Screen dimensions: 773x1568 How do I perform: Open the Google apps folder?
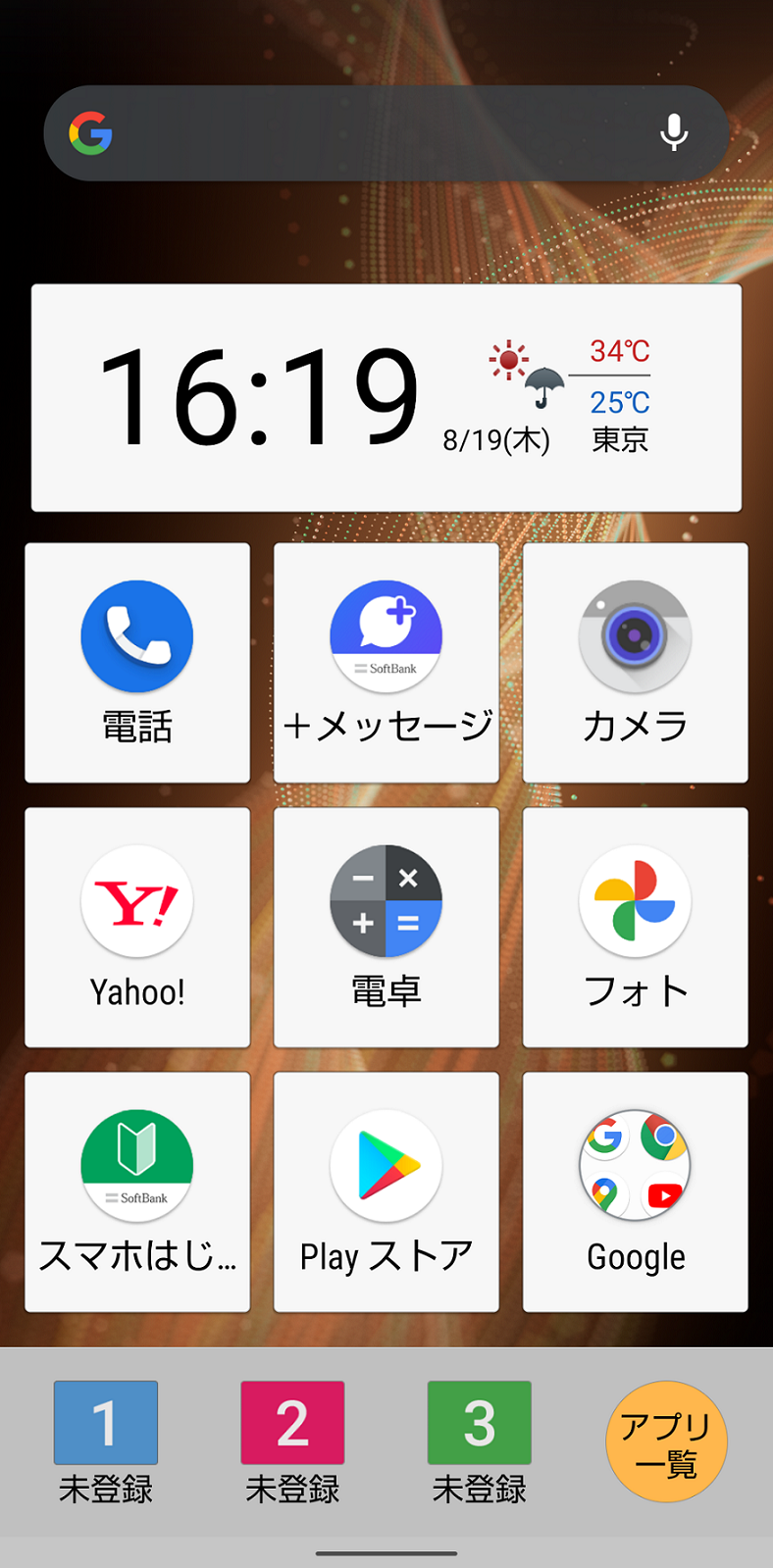tap(635, 1190)
